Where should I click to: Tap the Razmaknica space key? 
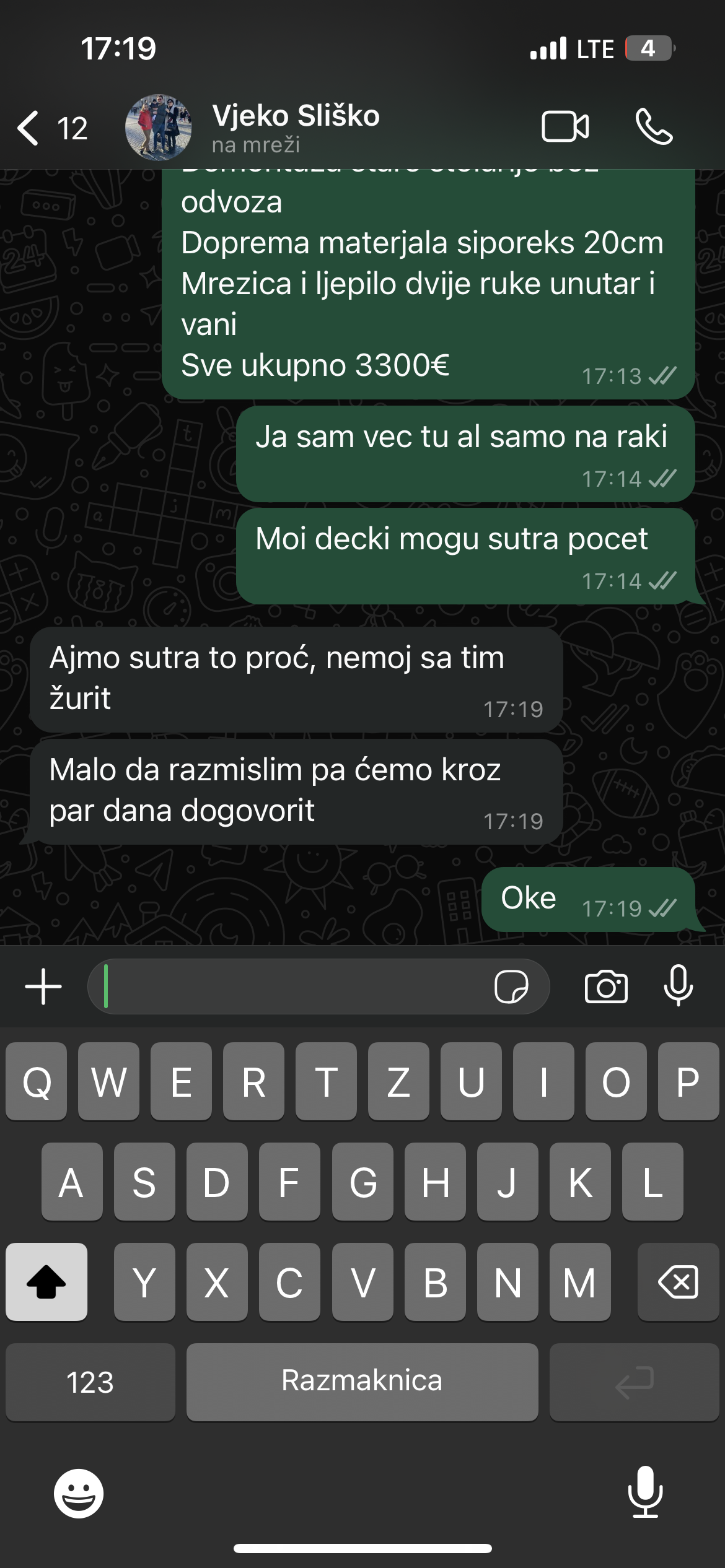(x=362, y=1382)
